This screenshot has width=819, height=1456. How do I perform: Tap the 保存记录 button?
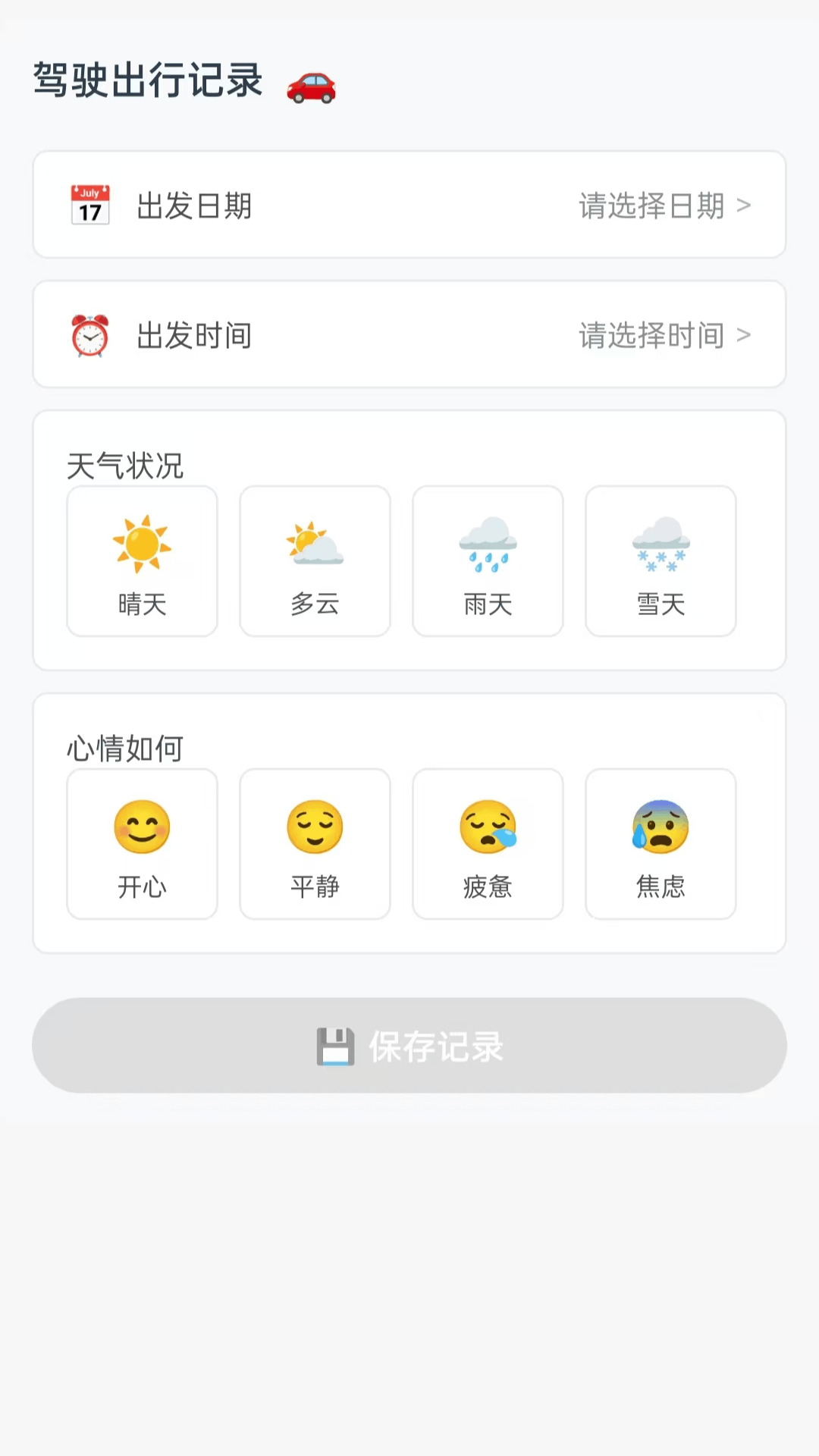pos(409,1046)
